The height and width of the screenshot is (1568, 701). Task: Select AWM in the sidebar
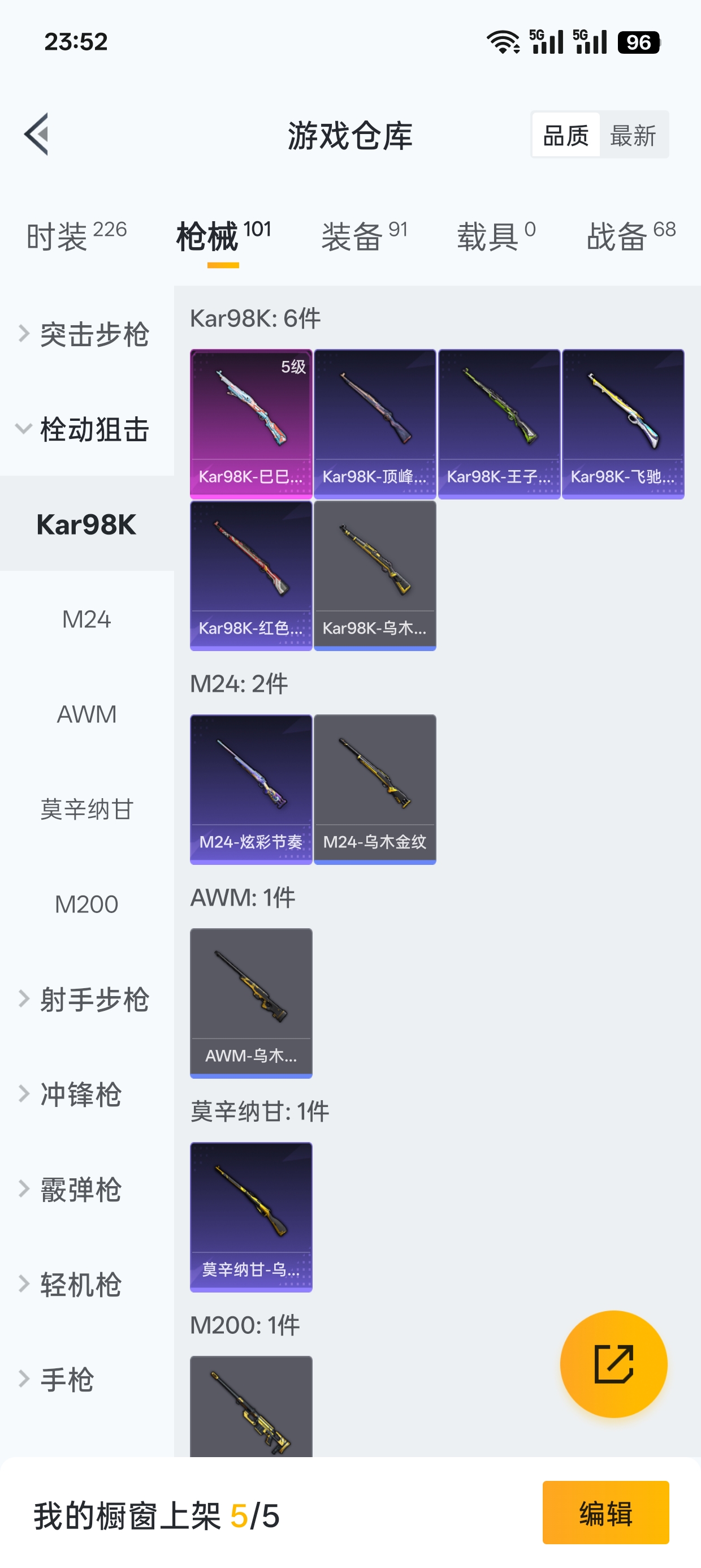coord(86,714)
